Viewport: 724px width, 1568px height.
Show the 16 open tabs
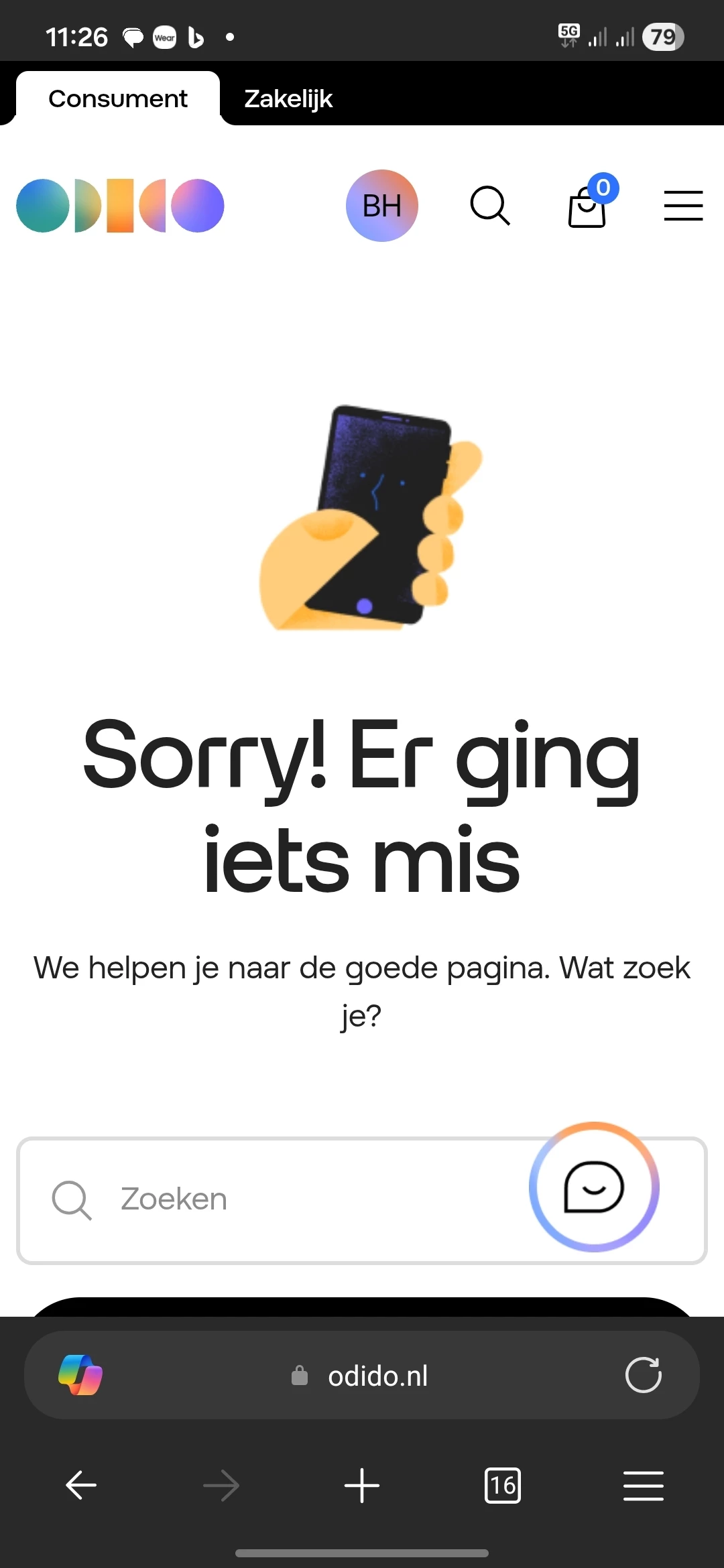tap(502, 1486)
